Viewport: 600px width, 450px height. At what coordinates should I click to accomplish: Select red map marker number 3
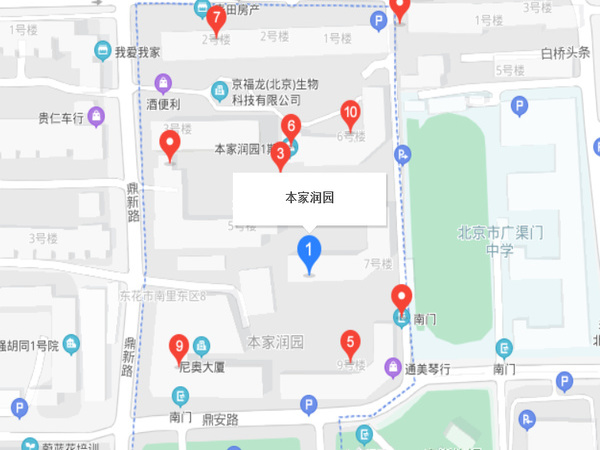pos(281,153)
